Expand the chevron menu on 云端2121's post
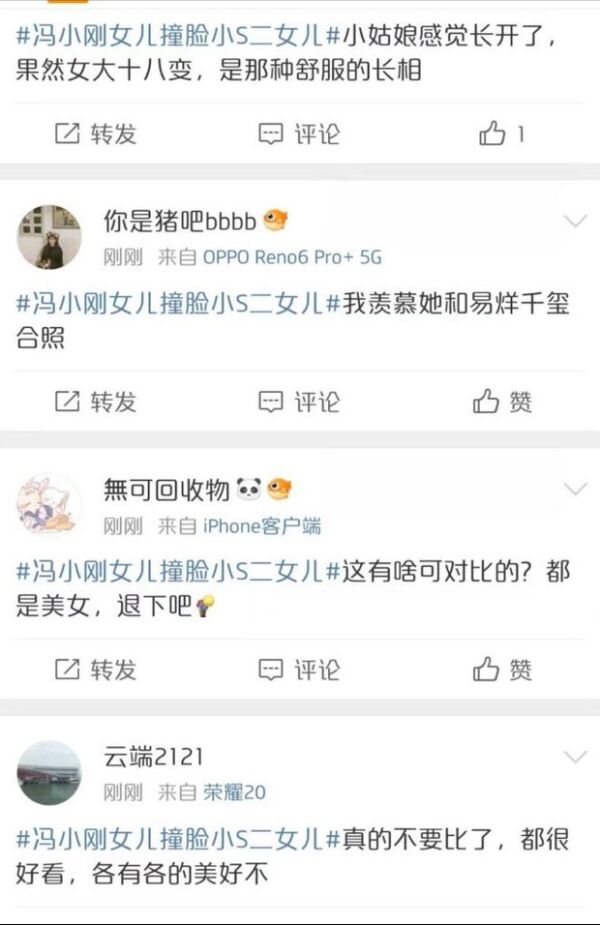Image resolution: width=600 pixels, height=925 pixels. [575, 757]
